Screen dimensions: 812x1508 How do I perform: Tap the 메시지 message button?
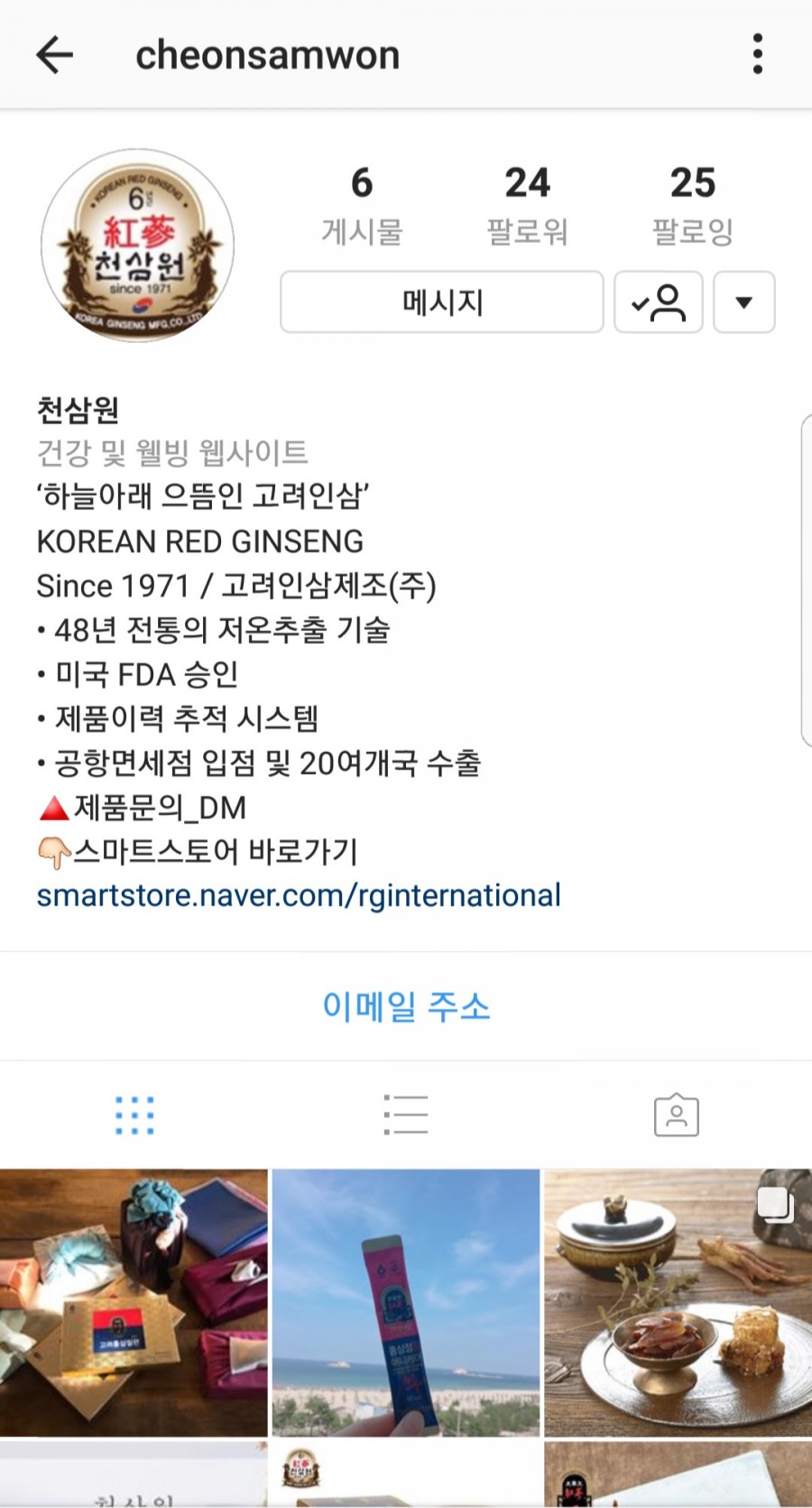click(x=441, y=302)
